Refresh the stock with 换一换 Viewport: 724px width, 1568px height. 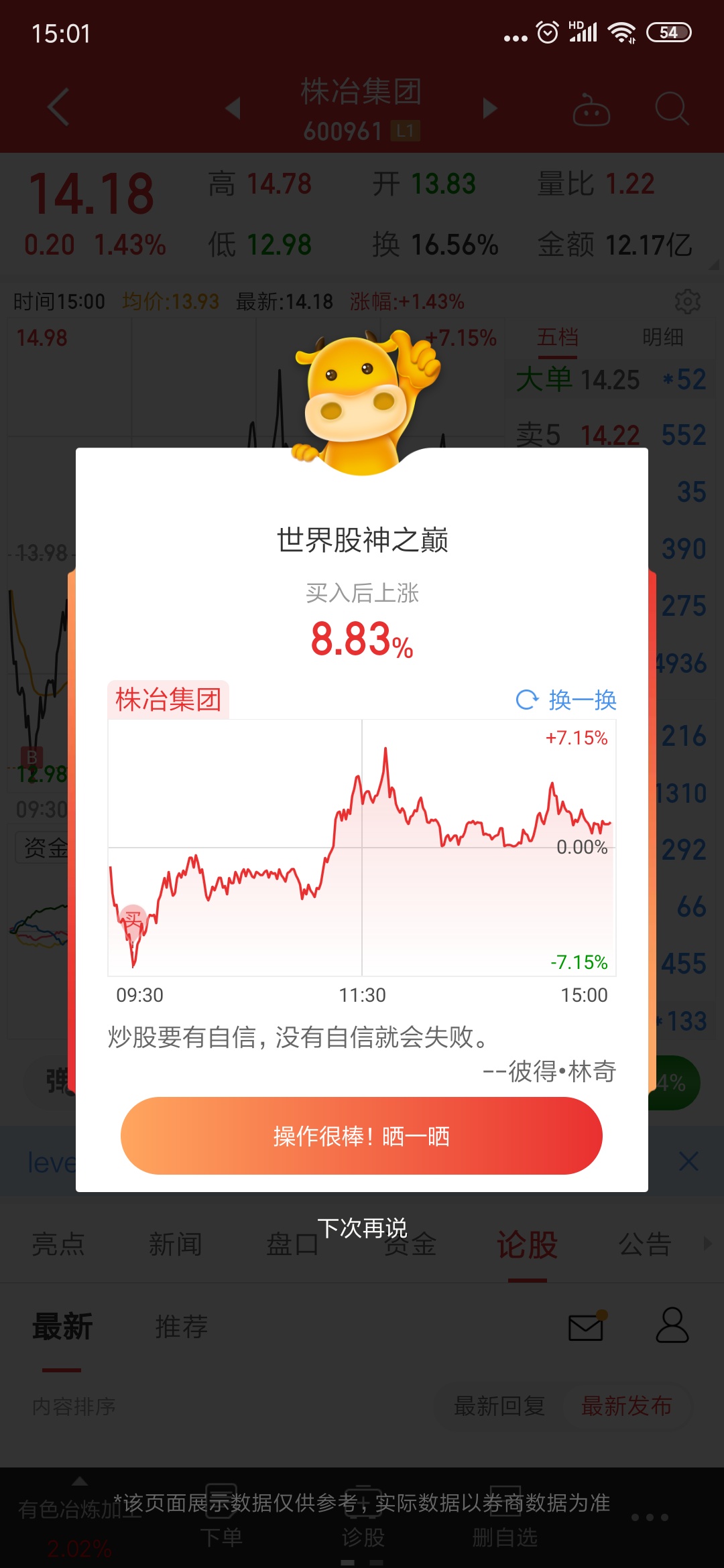[566, 700]
